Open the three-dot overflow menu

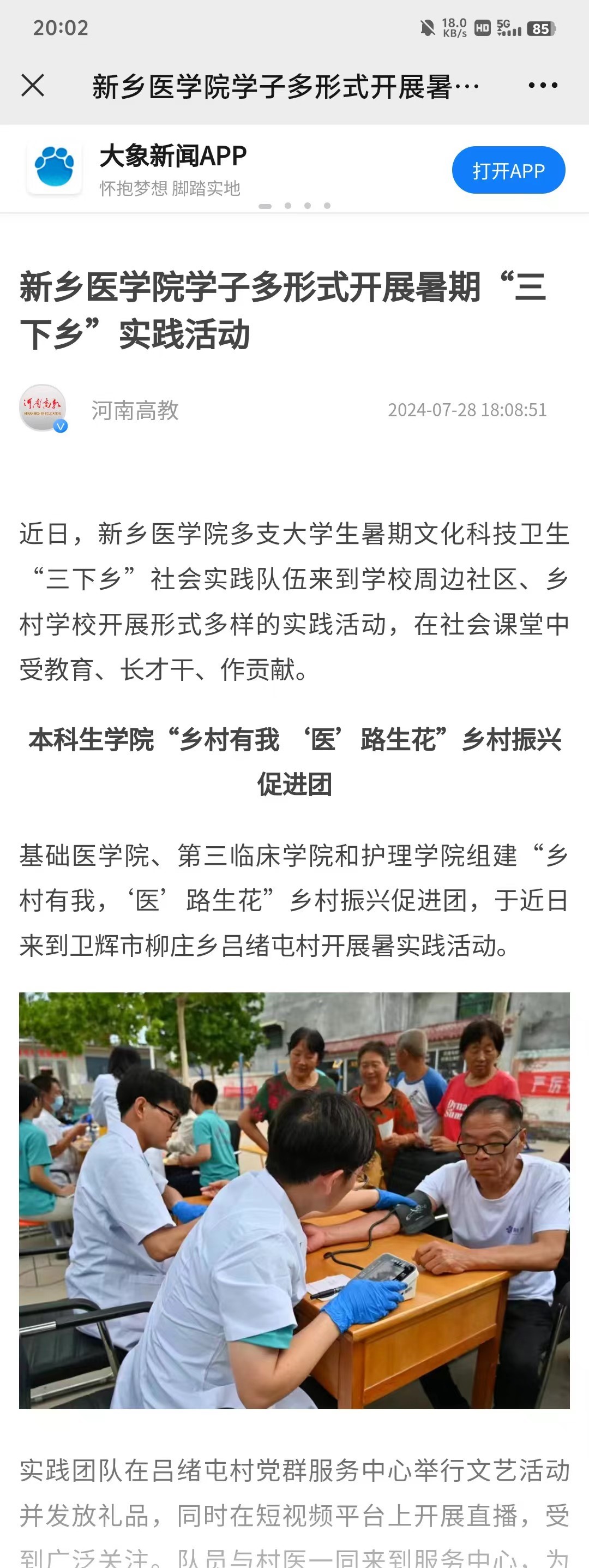click(x=543, y=85)
